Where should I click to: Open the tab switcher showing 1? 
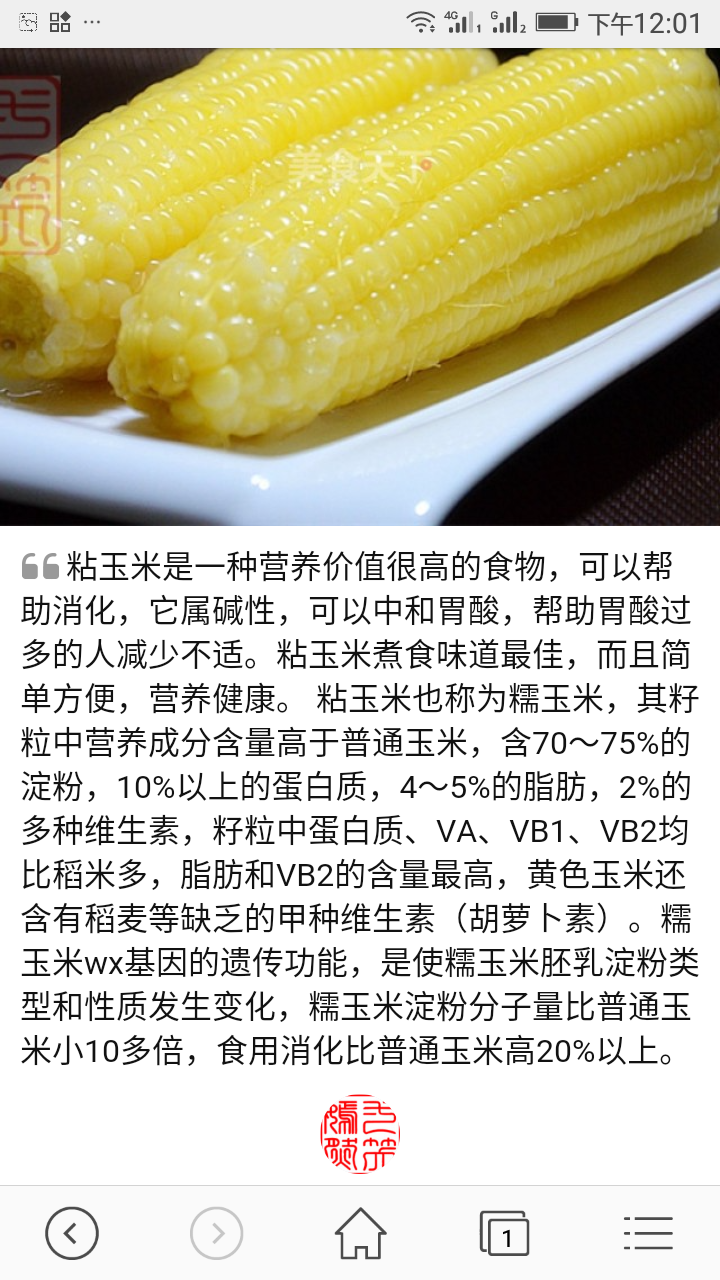click(x=504, y=1233)
